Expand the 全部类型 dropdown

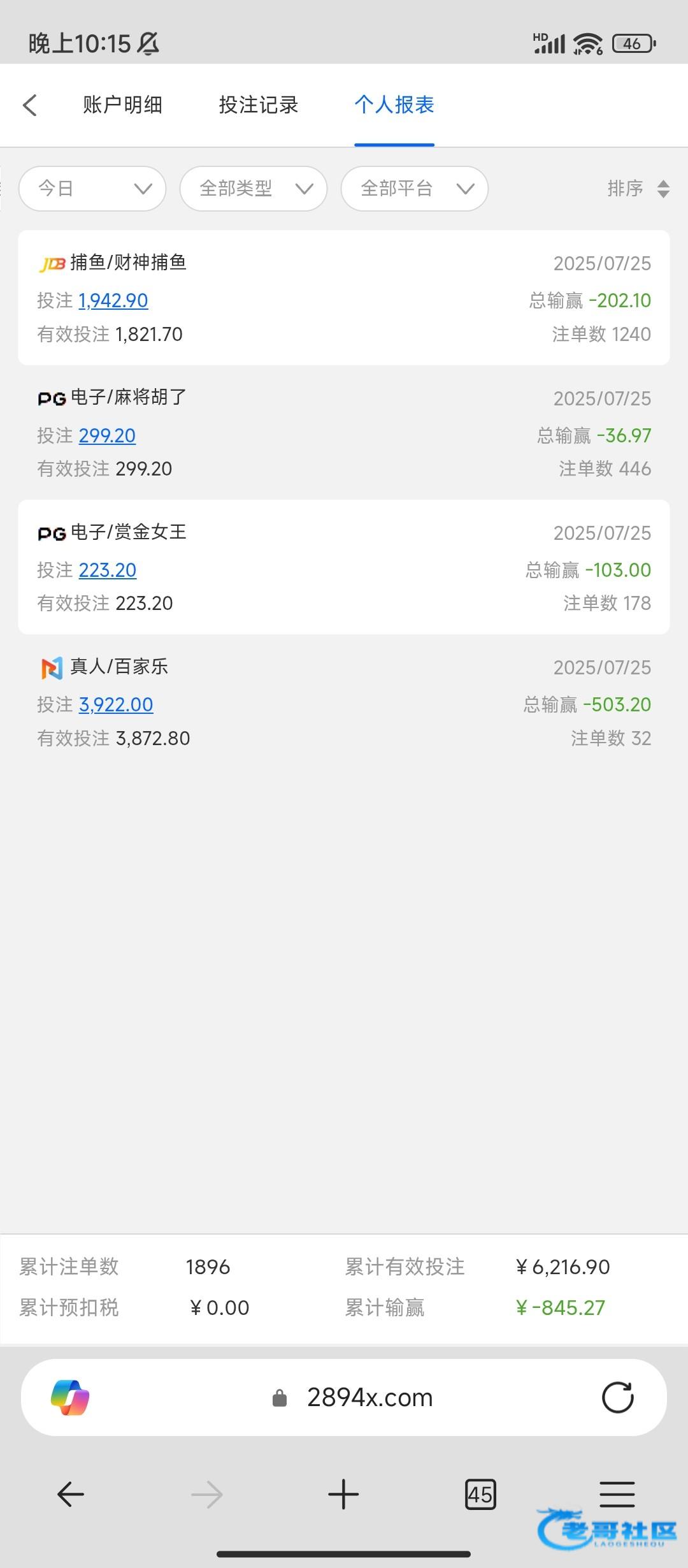(x=254, y=189)
